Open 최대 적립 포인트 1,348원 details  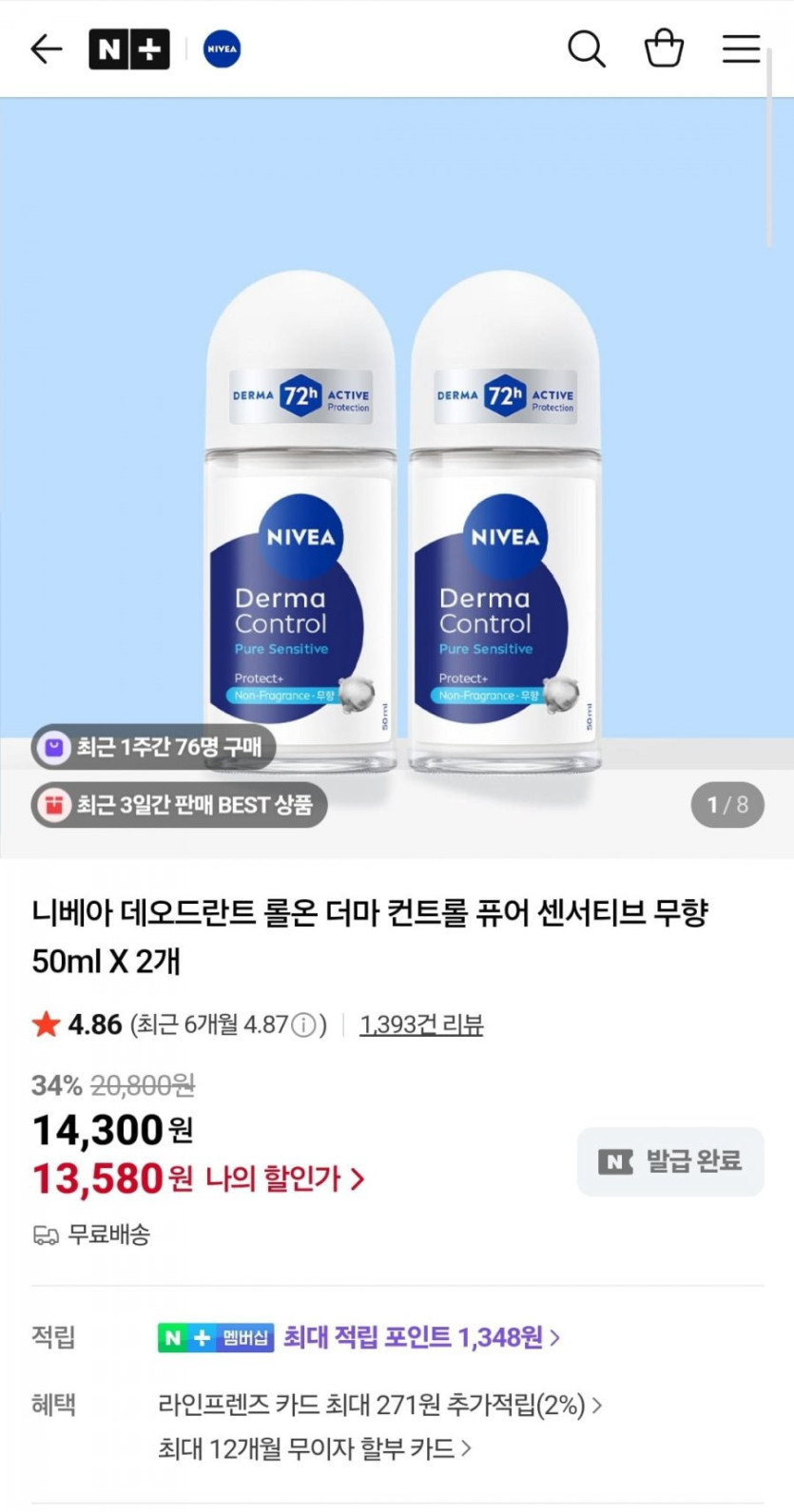point(421,1338)
